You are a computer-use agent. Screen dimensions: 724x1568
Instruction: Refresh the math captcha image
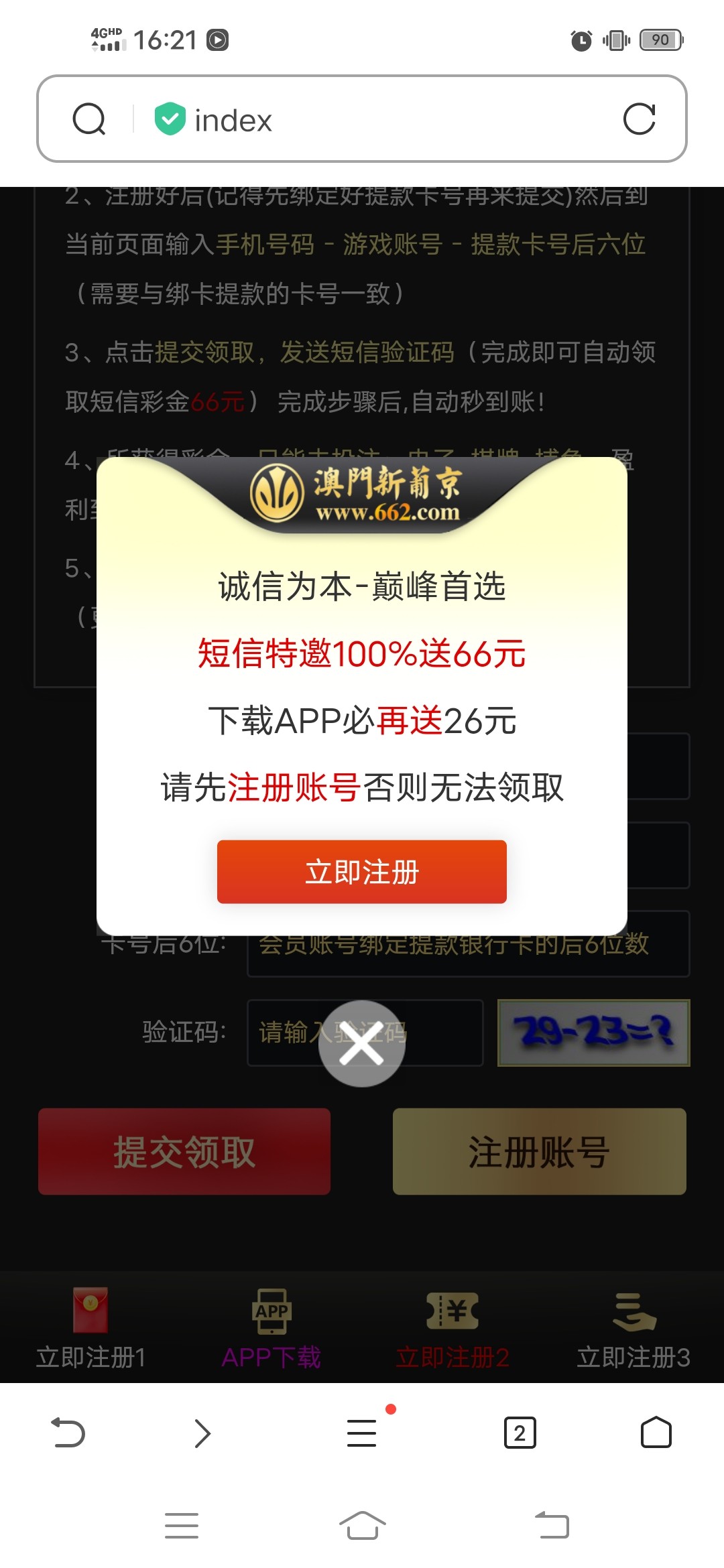tap(593, 1032)
